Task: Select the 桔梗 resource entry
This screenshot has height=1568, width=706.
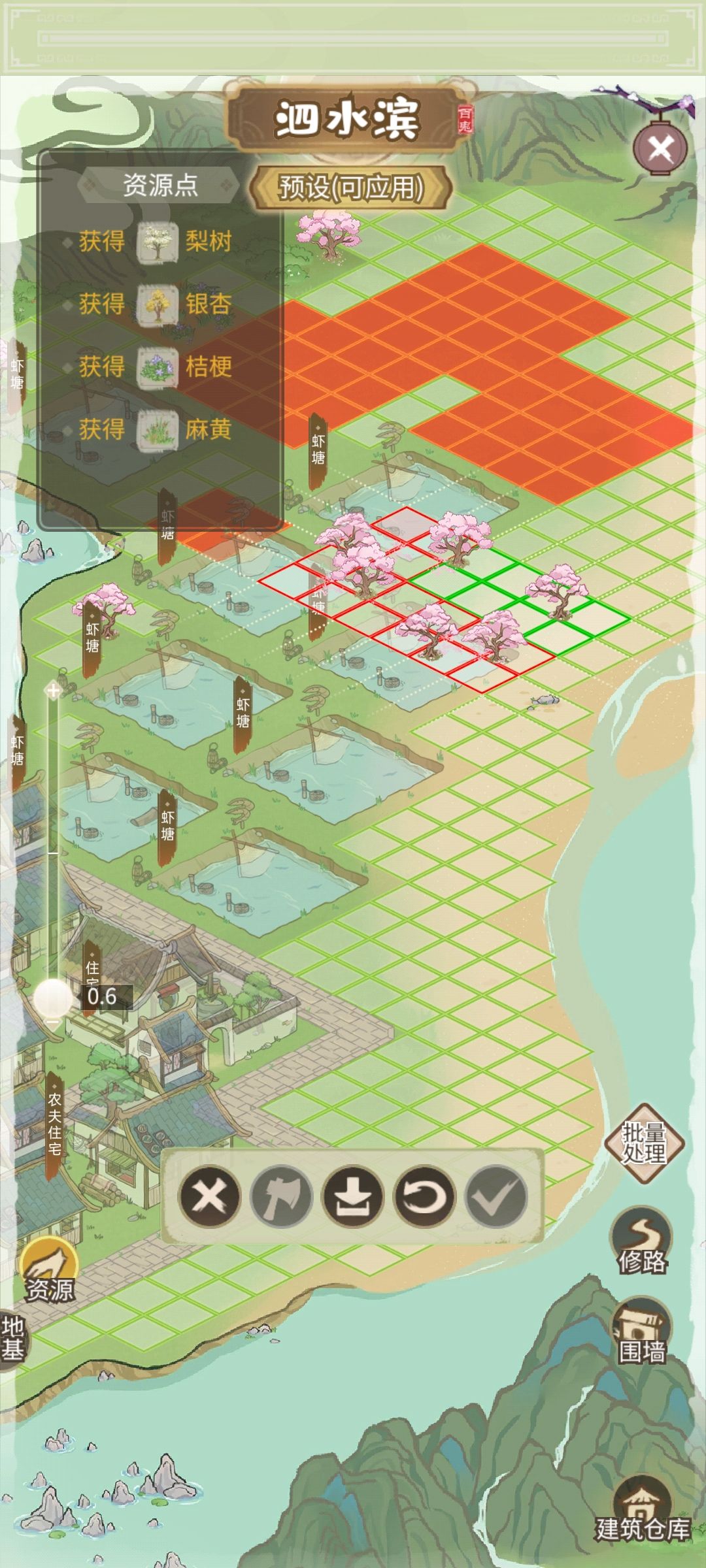Action: [157, 367]
